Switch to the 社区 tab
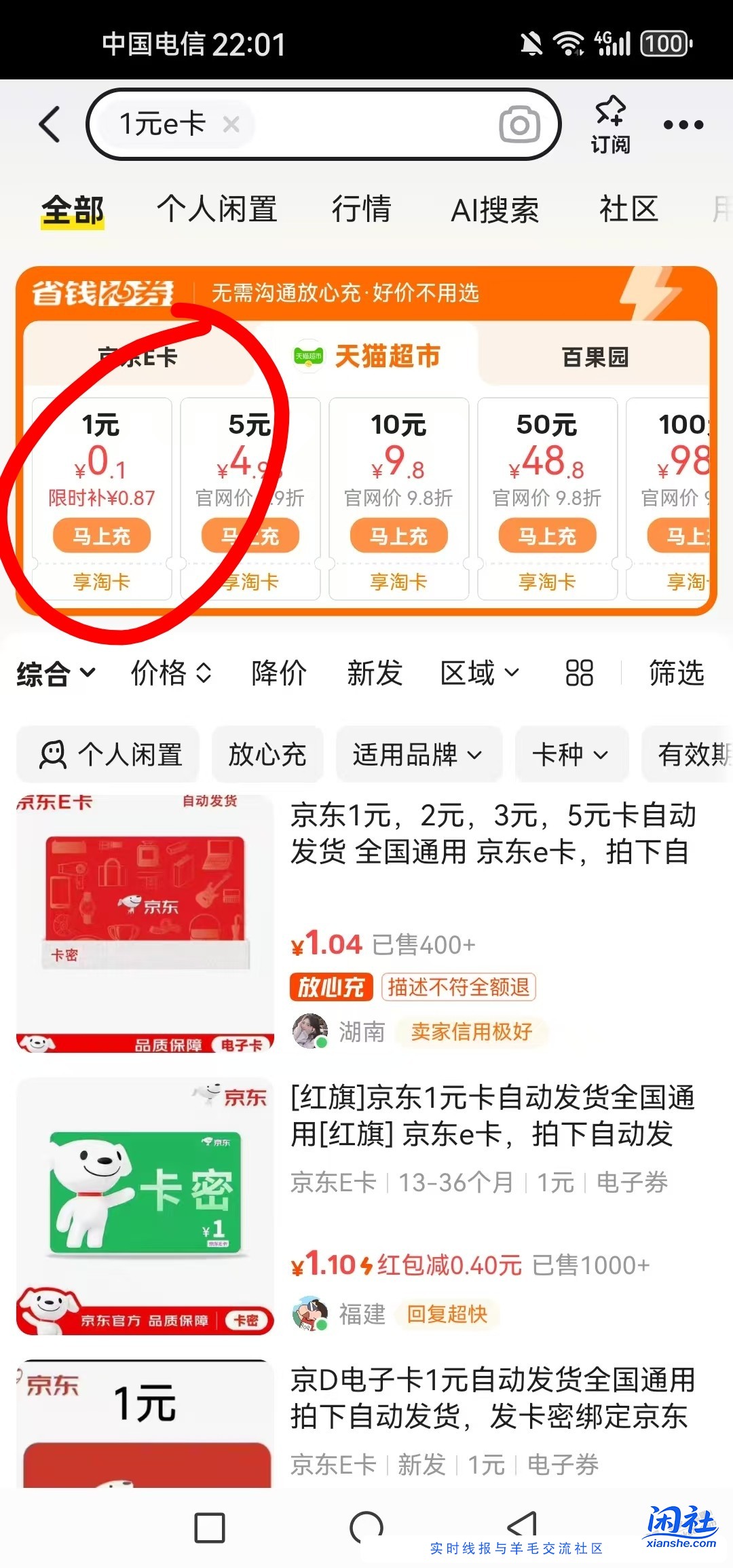 (x=628, y=209)
